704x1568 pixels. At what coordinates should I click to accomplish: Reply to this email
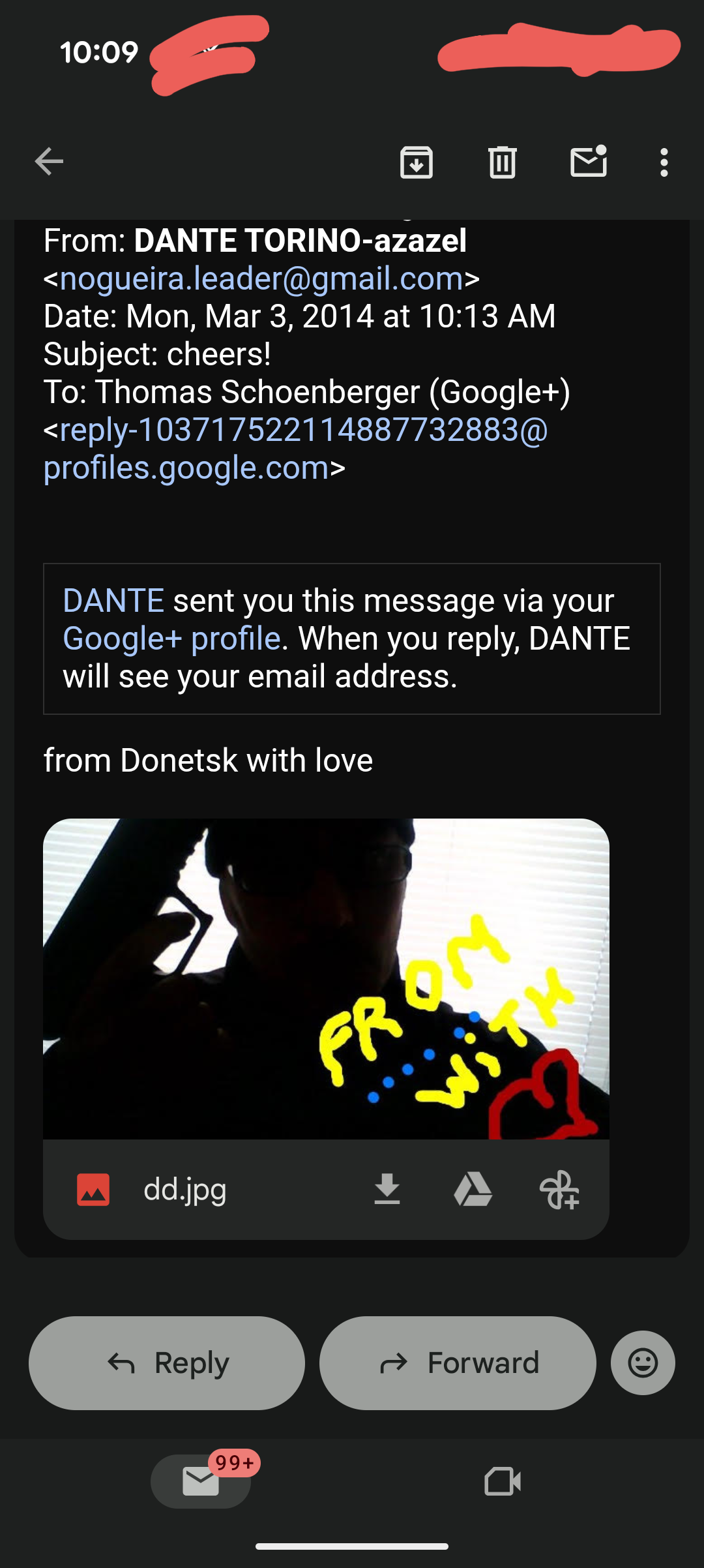[x=167, y=1363]
